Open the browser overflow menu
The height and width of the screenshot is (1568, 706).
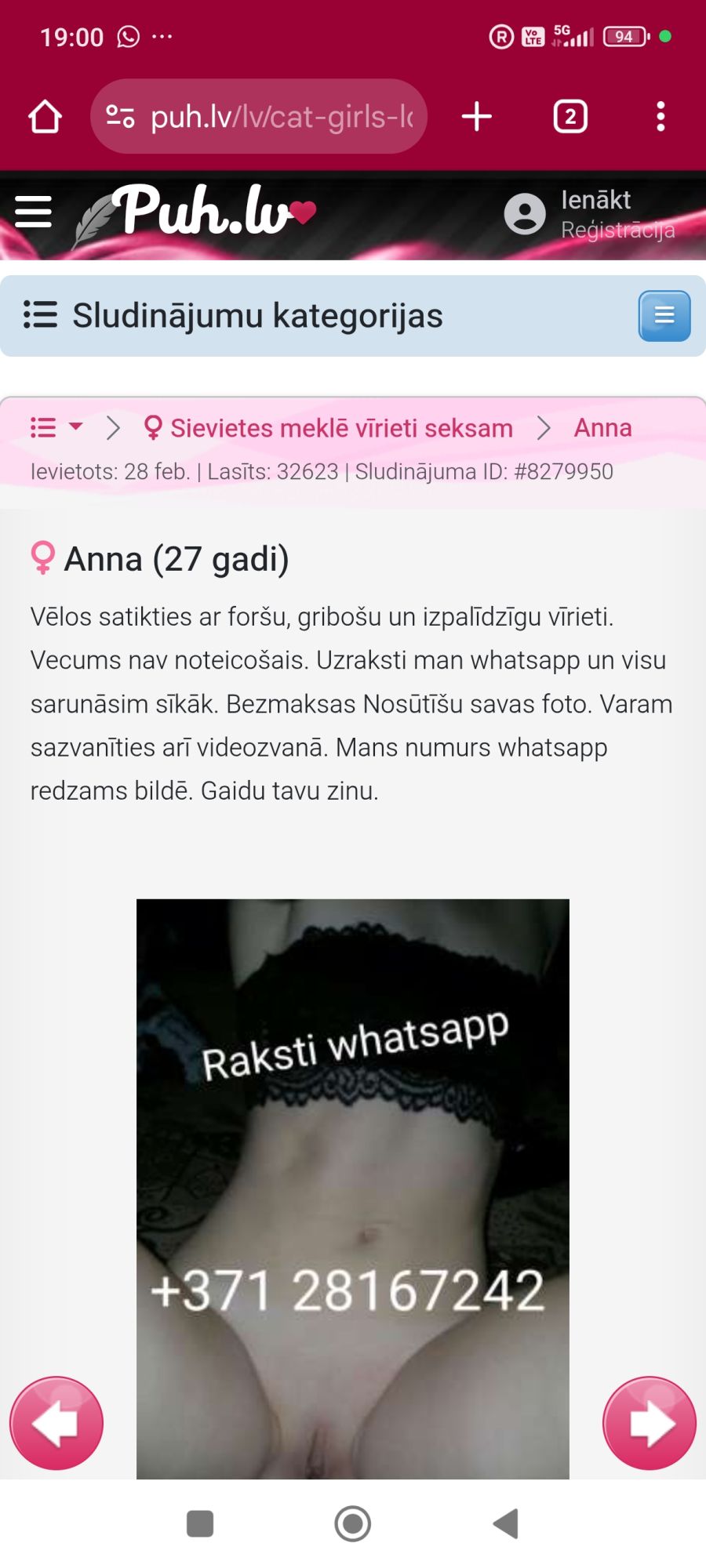coord(661,117)
